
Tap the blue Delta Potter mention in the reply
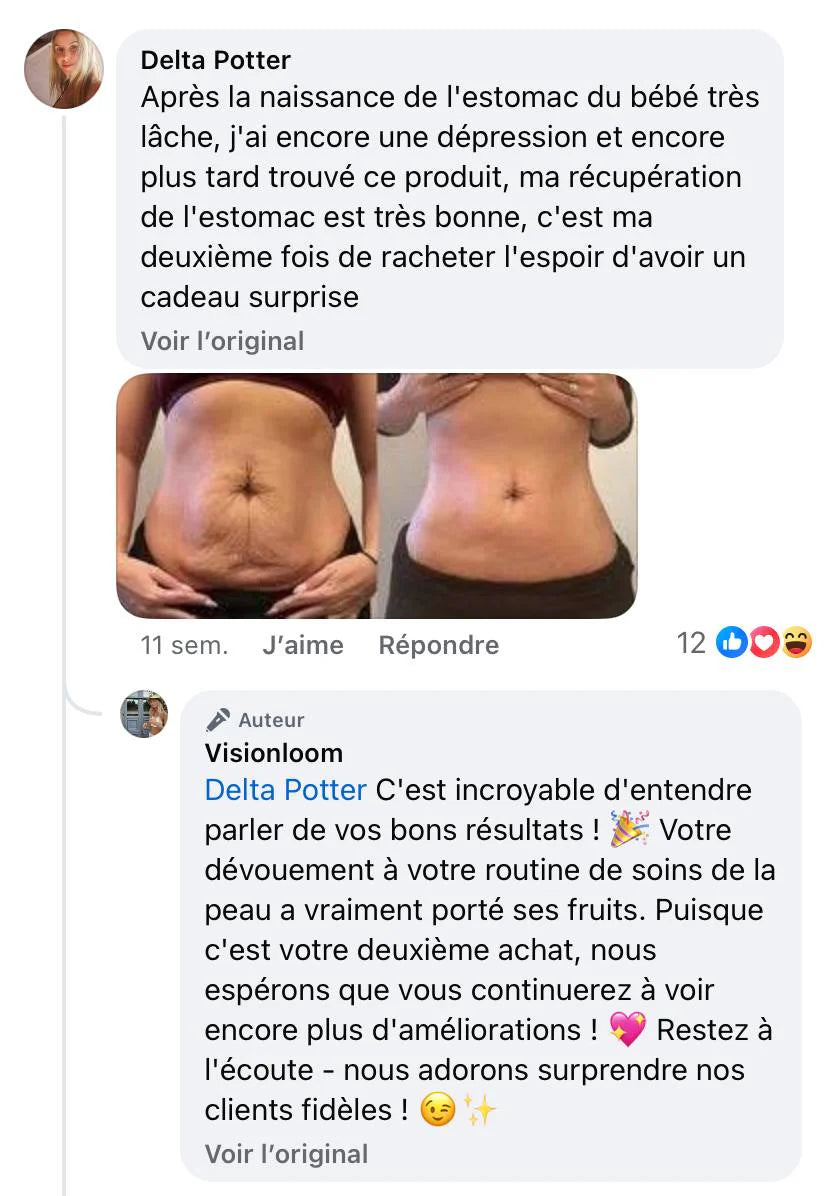tap(285, 790)
